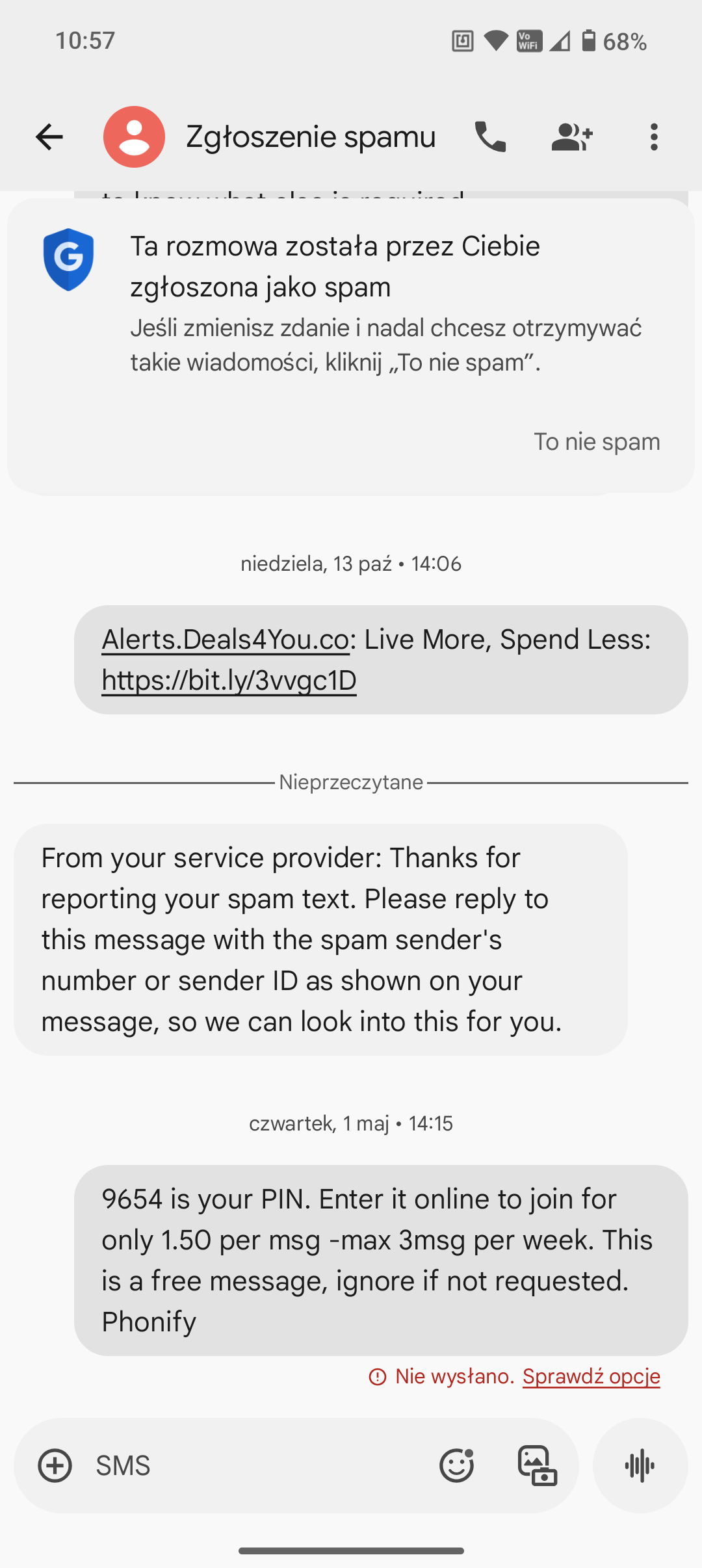Screen dimensions: 702x1568
Task: Open the plus attachment menu
Action: tap(55, 1465)
